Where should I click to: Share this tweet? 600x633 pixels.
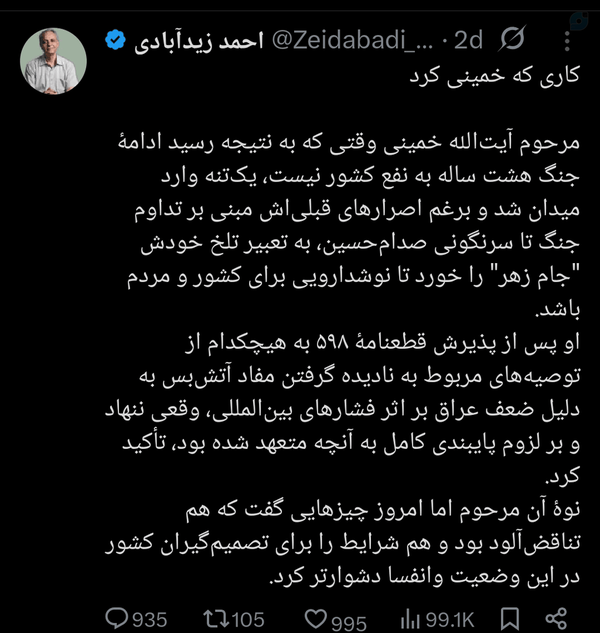point(556,619)
